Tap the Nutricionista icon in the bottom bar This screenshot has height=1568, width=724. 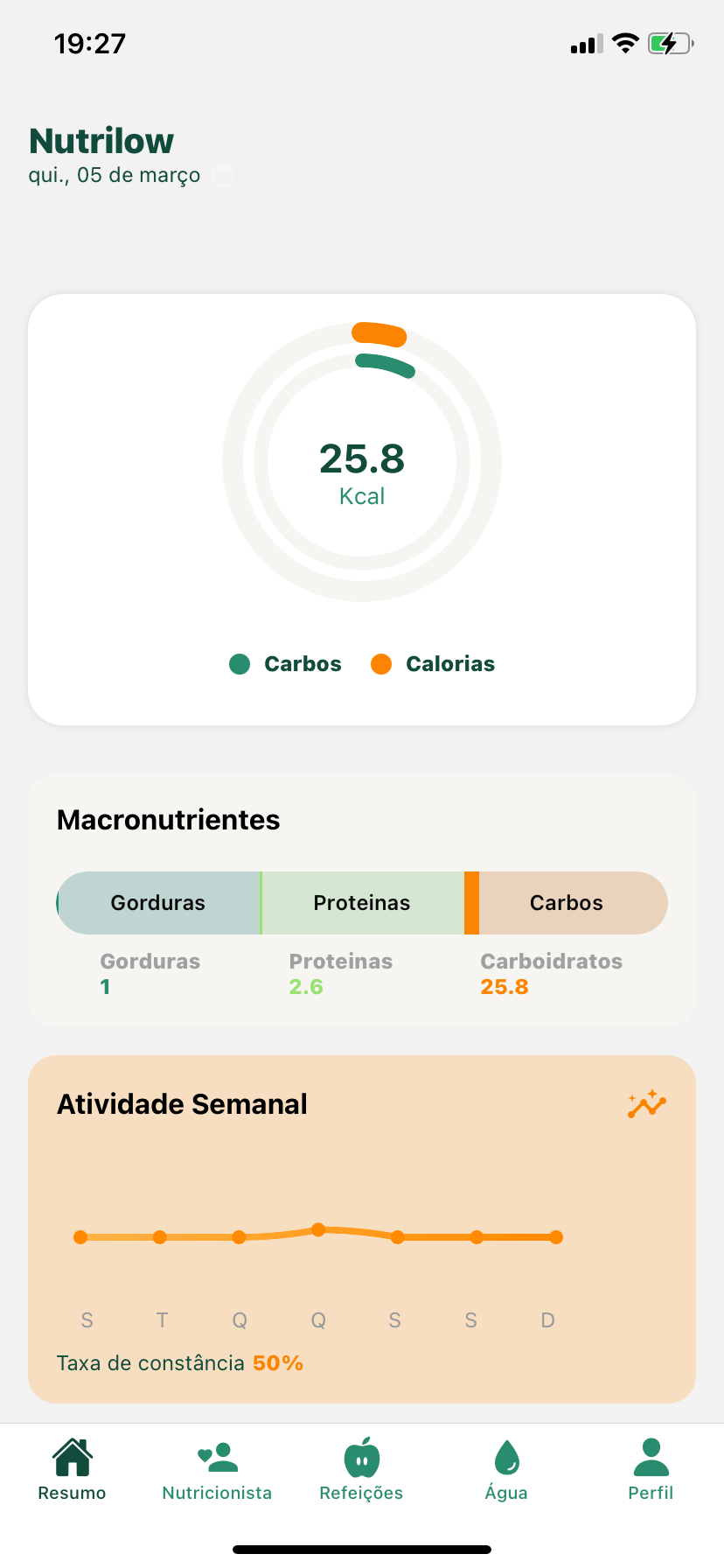(x=217, y=1455)
